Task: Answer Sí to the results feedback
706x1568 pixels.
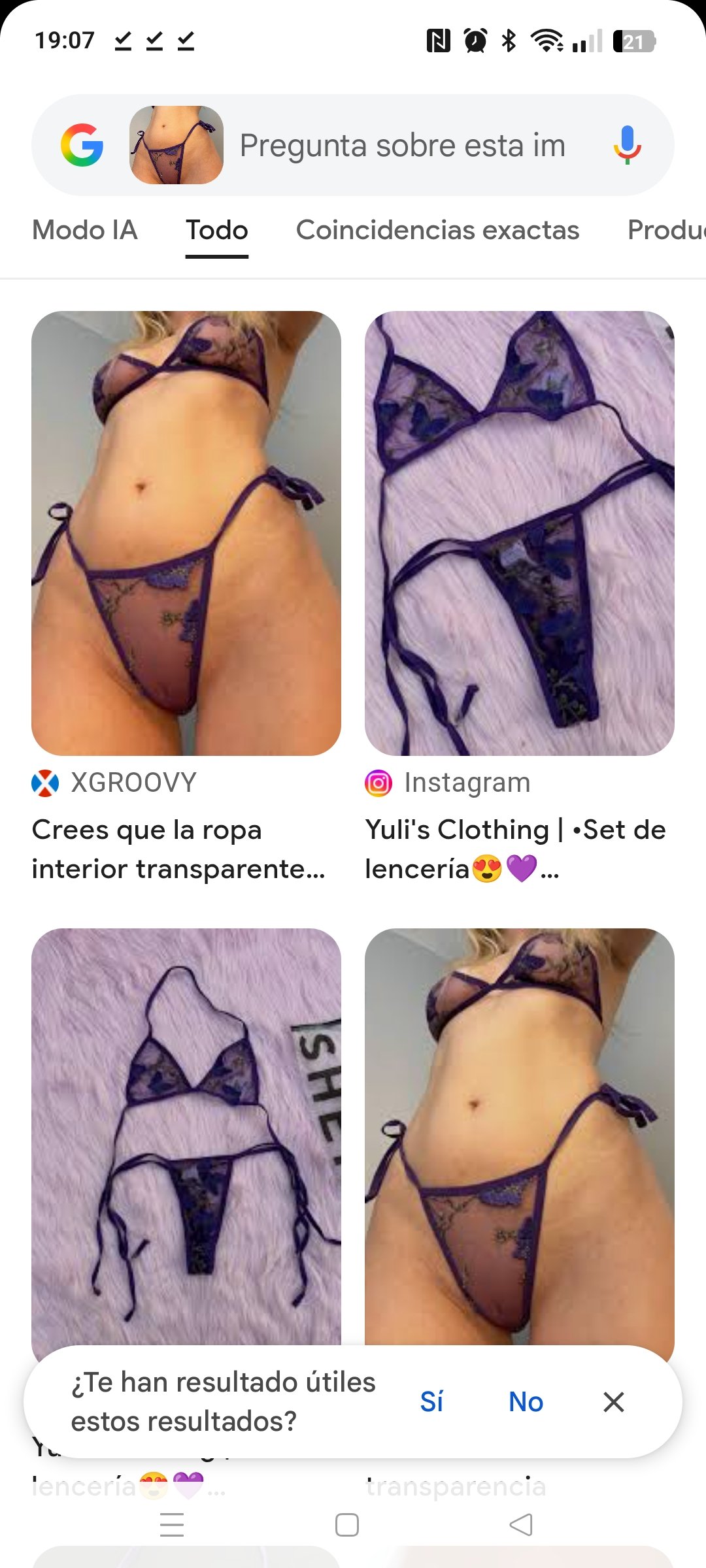Action: (x=431, y=1401)
